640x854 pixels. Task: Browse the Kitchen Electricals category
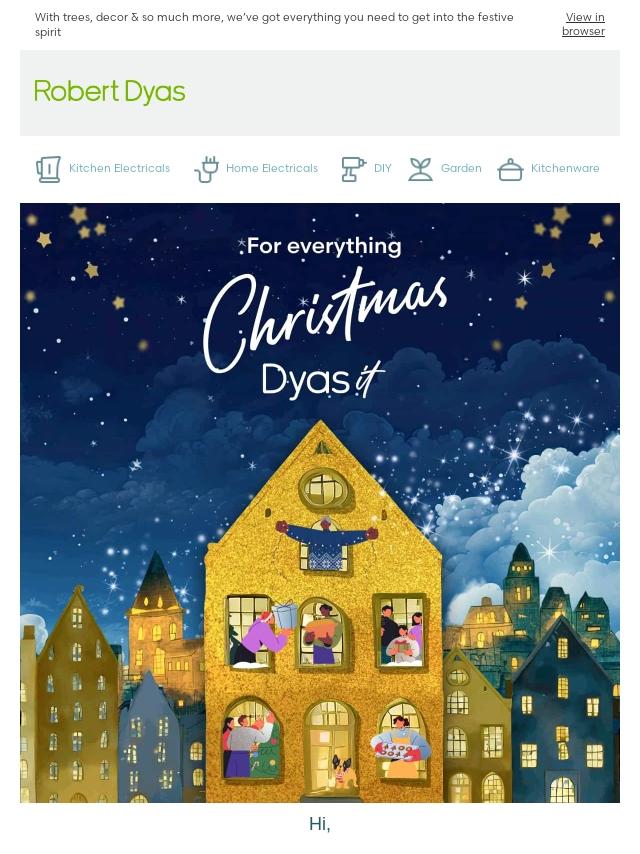(104, 169)
